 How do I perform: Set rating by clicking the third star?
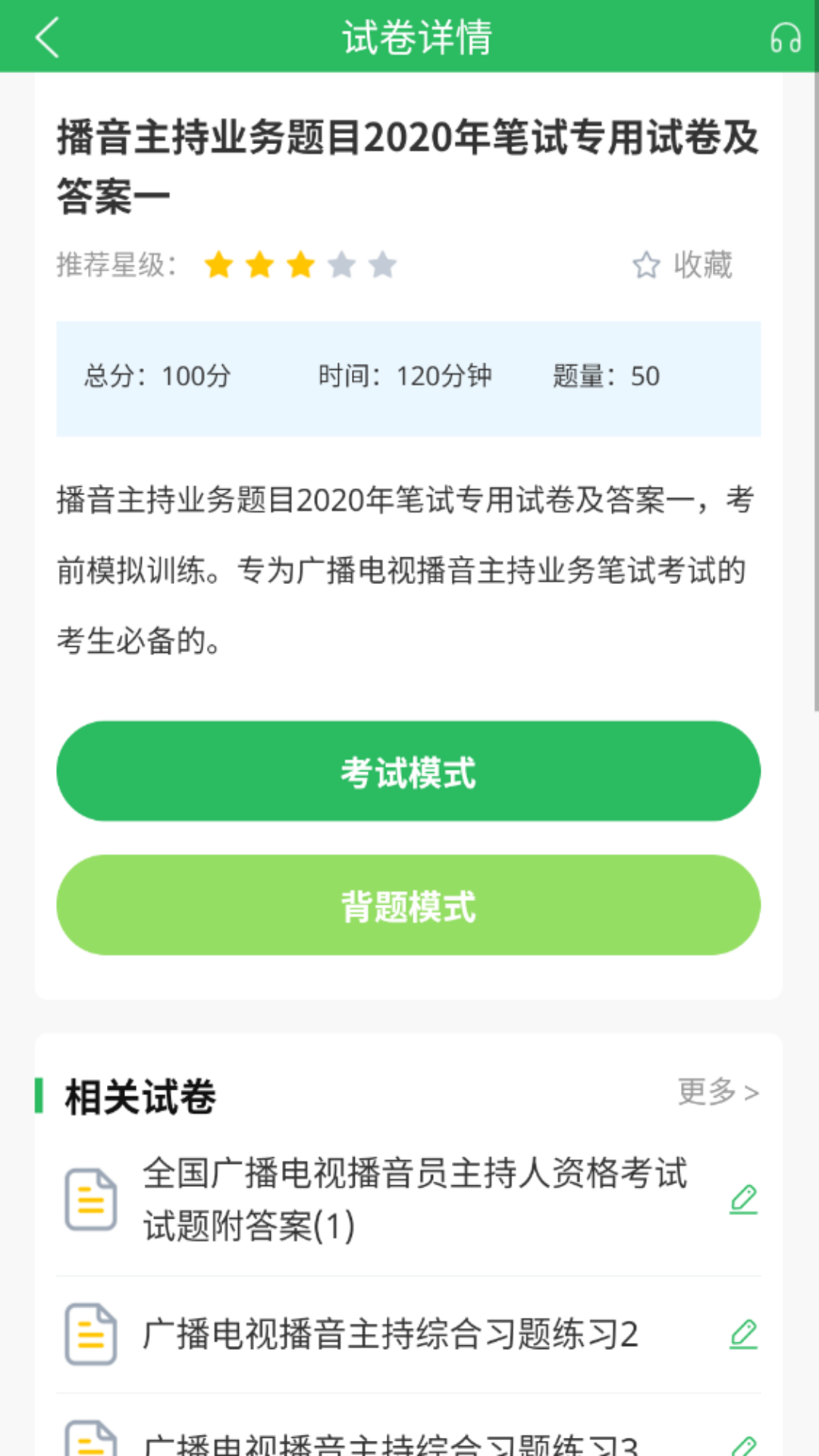[x=300, y=265]
